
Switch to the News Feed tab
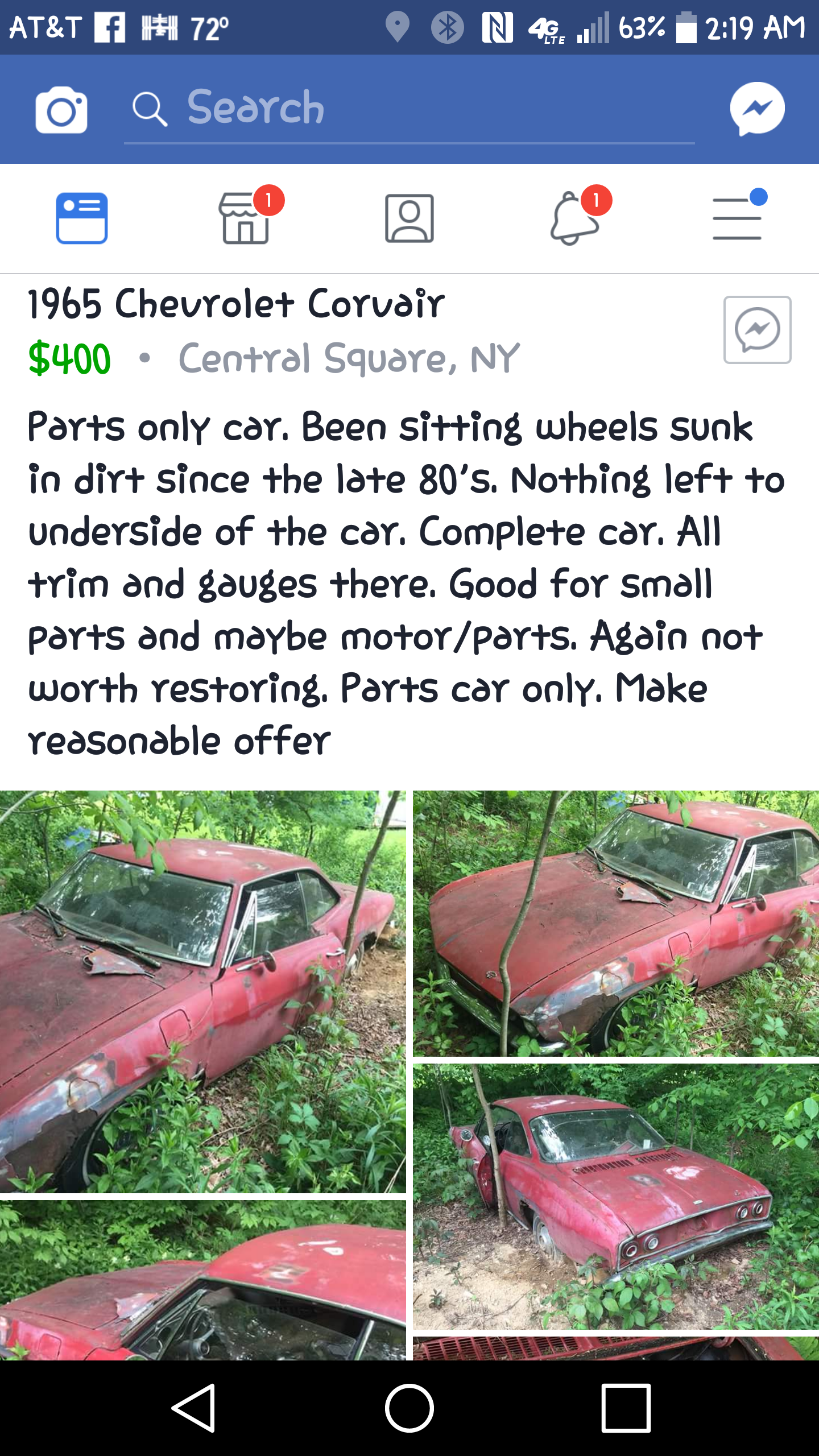coord(82,218)
